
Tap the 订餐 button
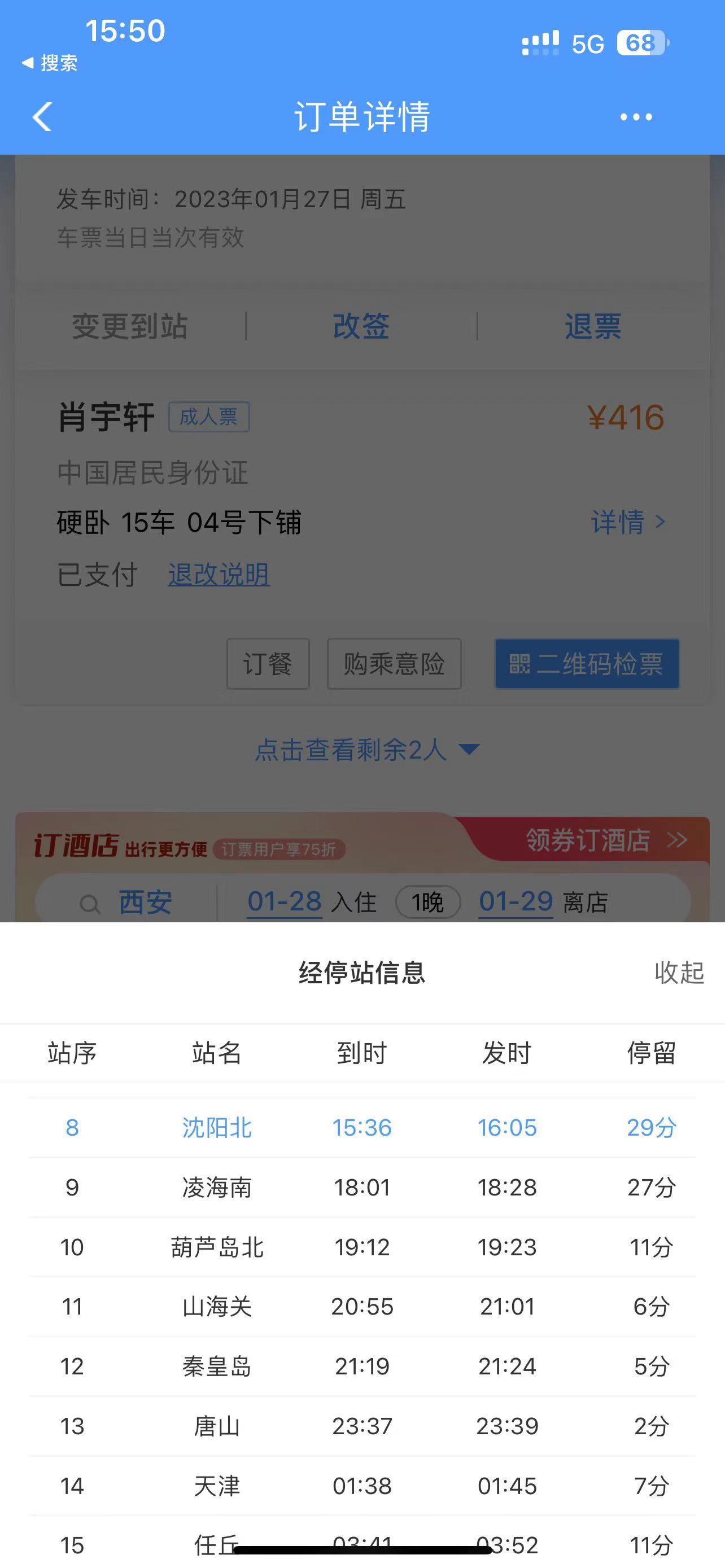268,663
